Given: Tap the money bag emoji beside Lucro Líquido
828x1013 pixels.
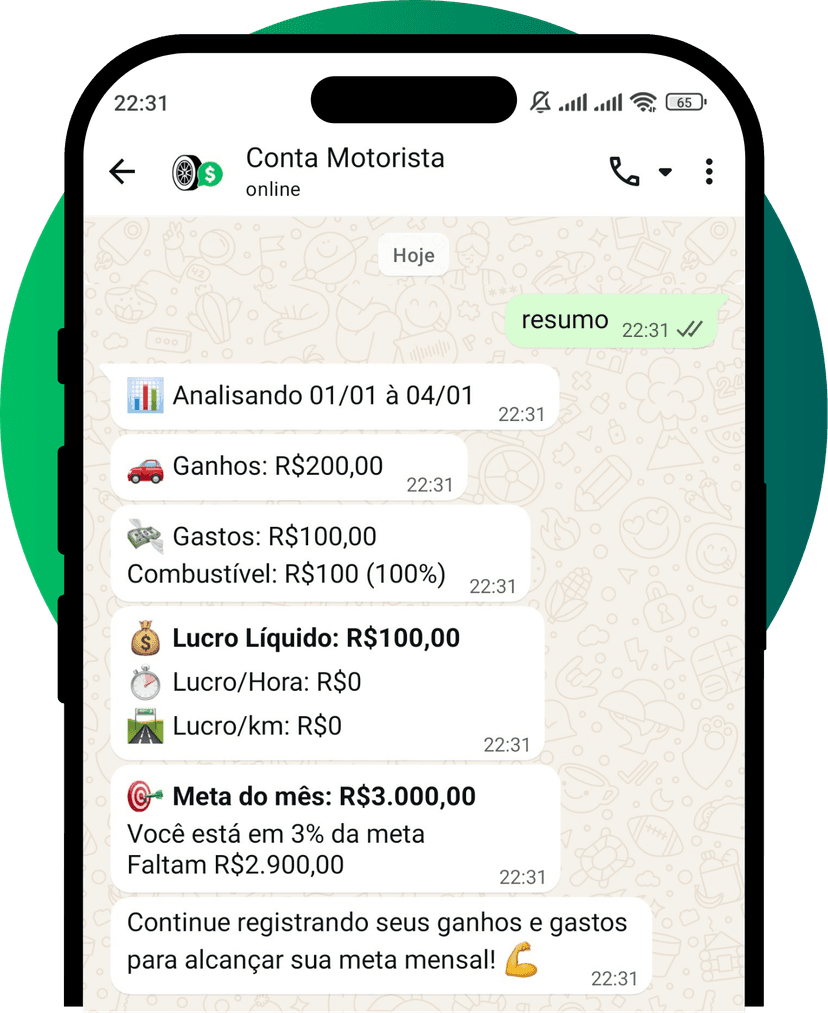Looking at the screenshot, I should (x=145, y=638).
